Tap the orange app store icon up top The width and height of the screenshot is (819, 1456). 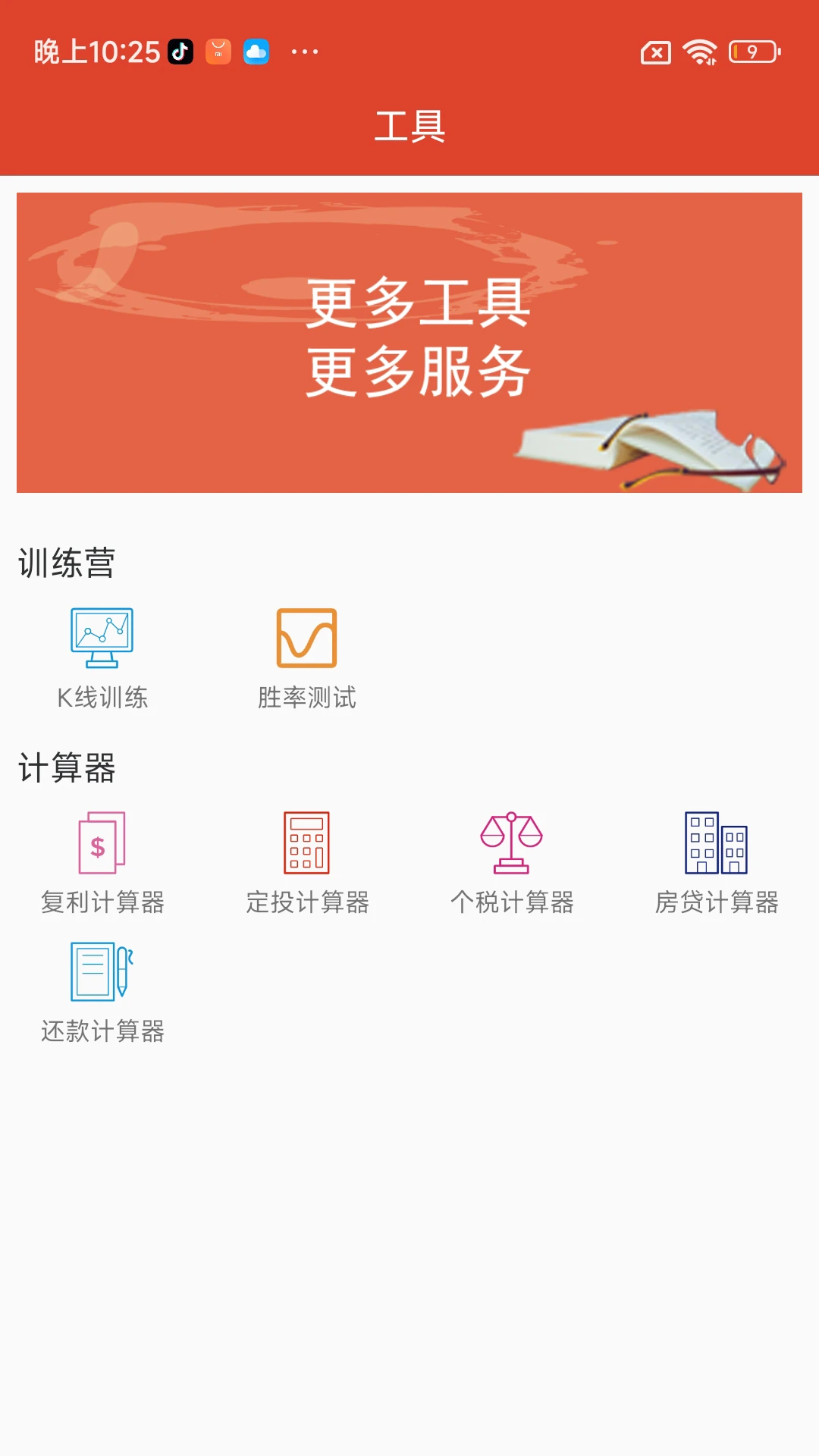pos(218,52)
